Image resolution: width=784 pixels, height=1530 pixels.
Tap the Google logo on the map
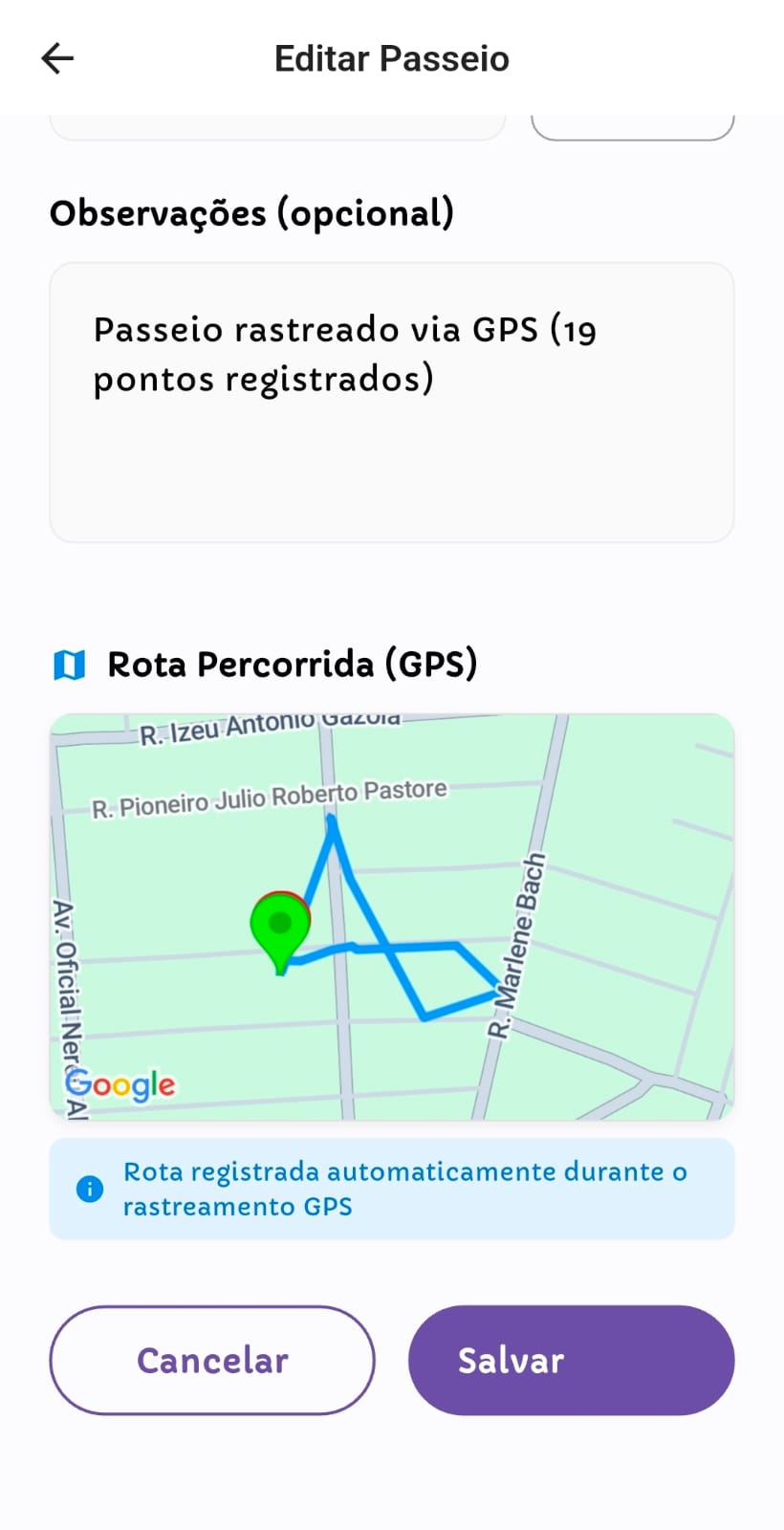(120, 1084)
